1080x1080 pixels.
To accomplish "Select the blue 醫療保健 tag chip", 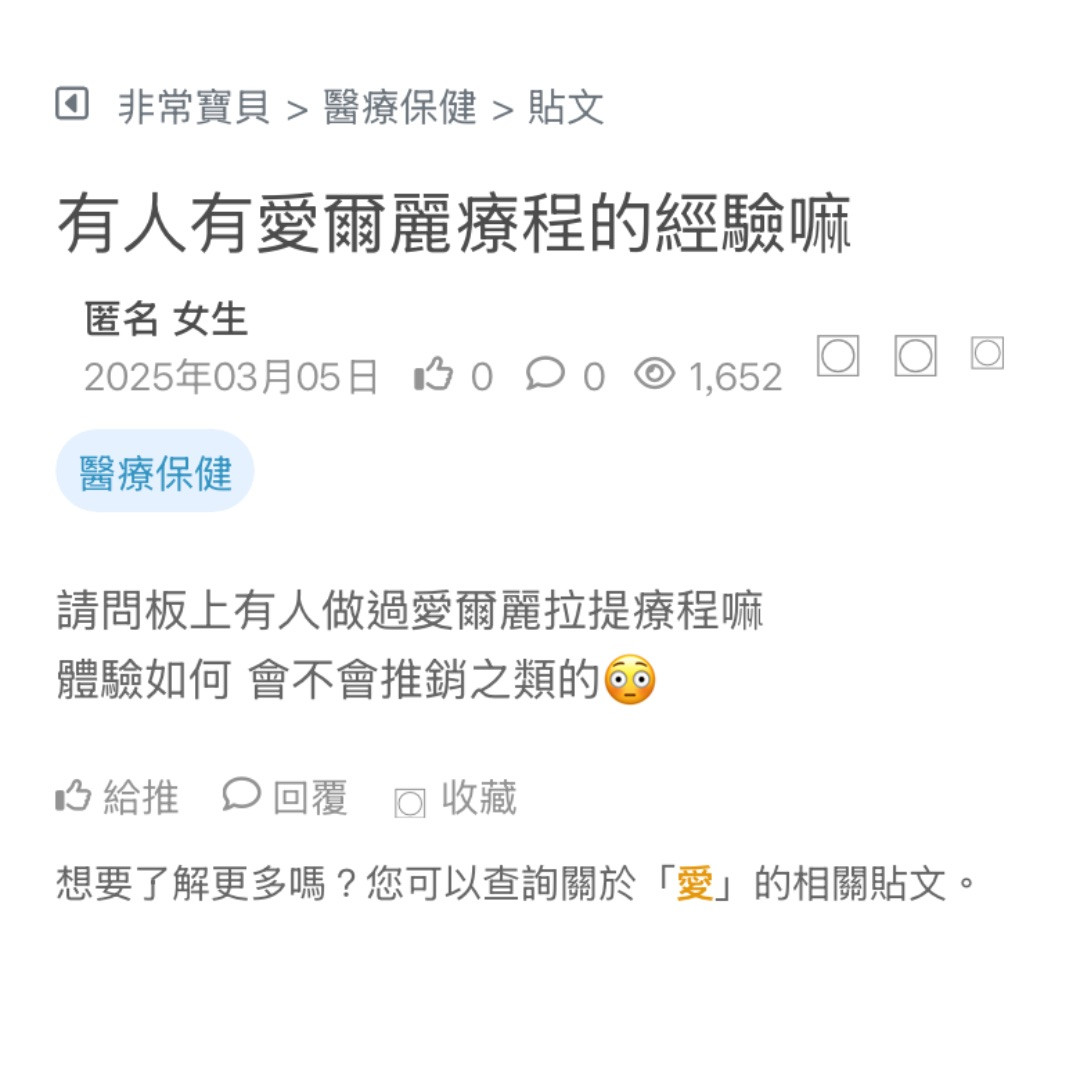I will (155, 472).
